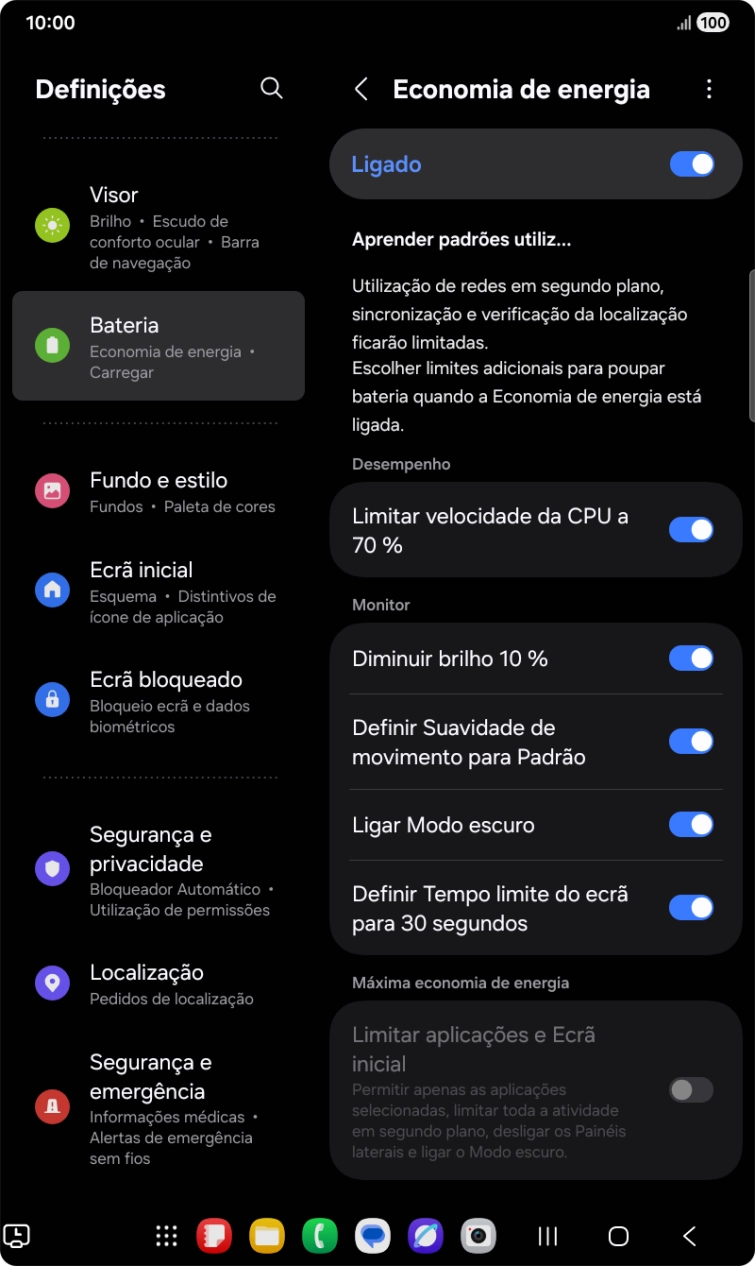Viewport: 755px width, 1266px height.
Task: Toggle Tempo limite do ecrã 30 segundos
Action: pyautogui.click(x=691, y=907)
